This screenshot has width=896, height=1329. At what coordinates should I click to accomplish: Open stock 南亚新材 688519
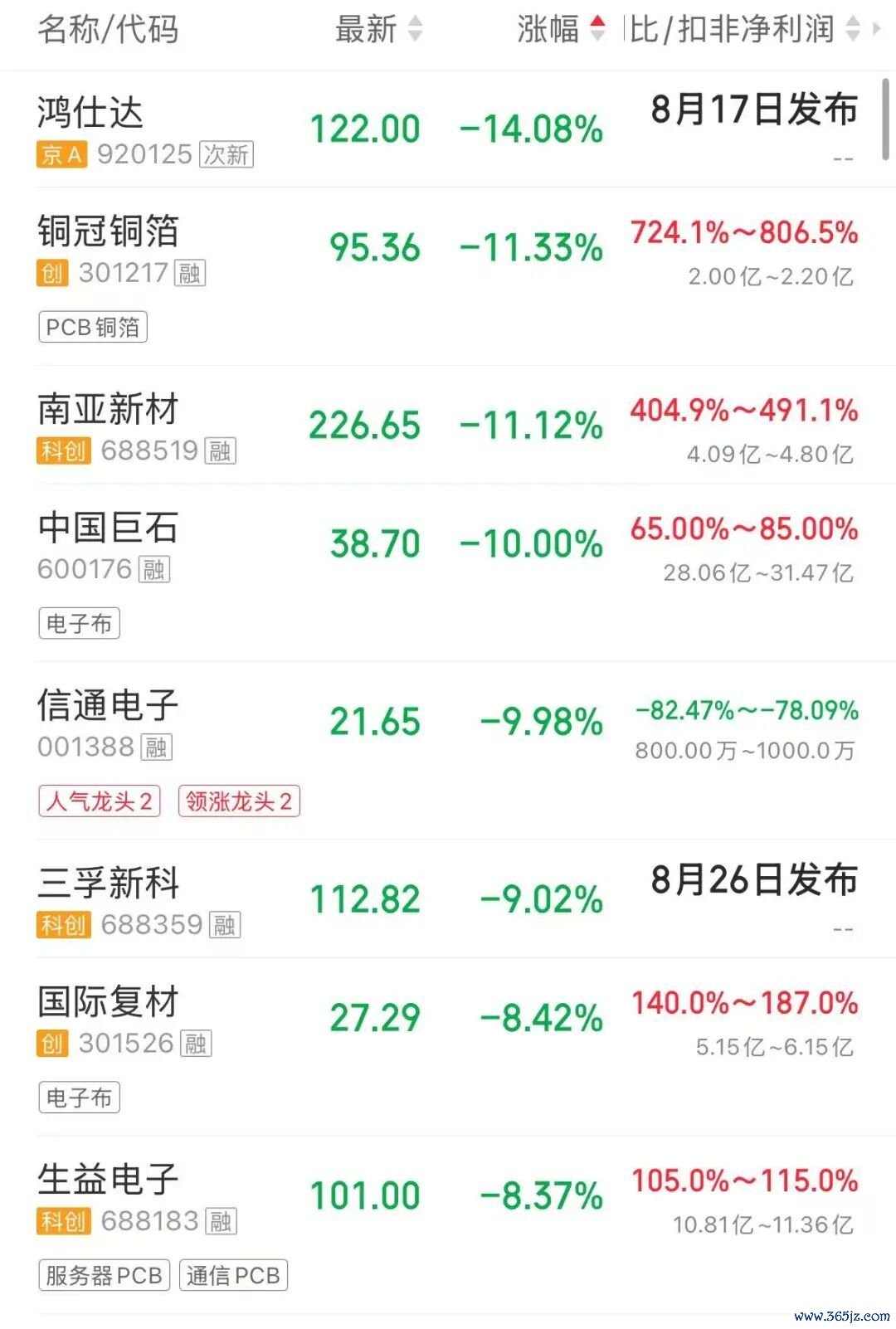[448, 425]
